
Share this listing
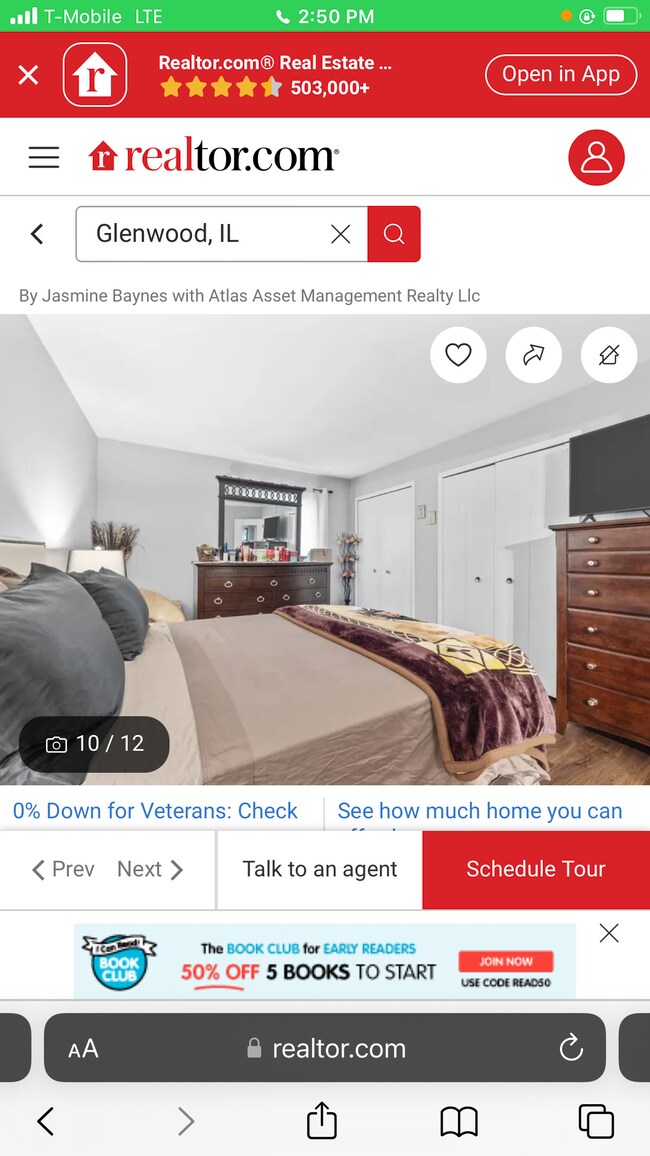click(533, 355)
